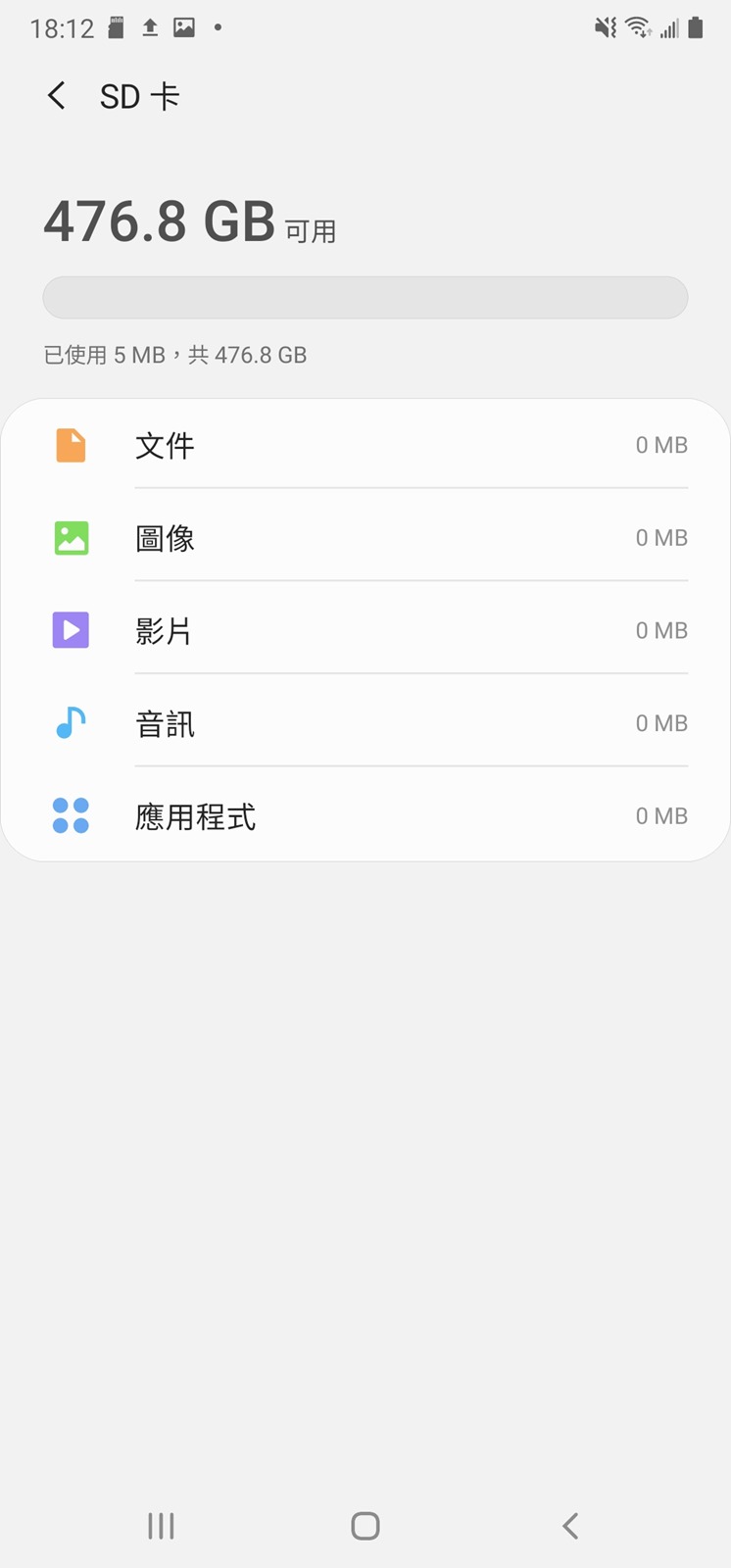
Task: Open the 圖像 storage category
Action: 365,538
